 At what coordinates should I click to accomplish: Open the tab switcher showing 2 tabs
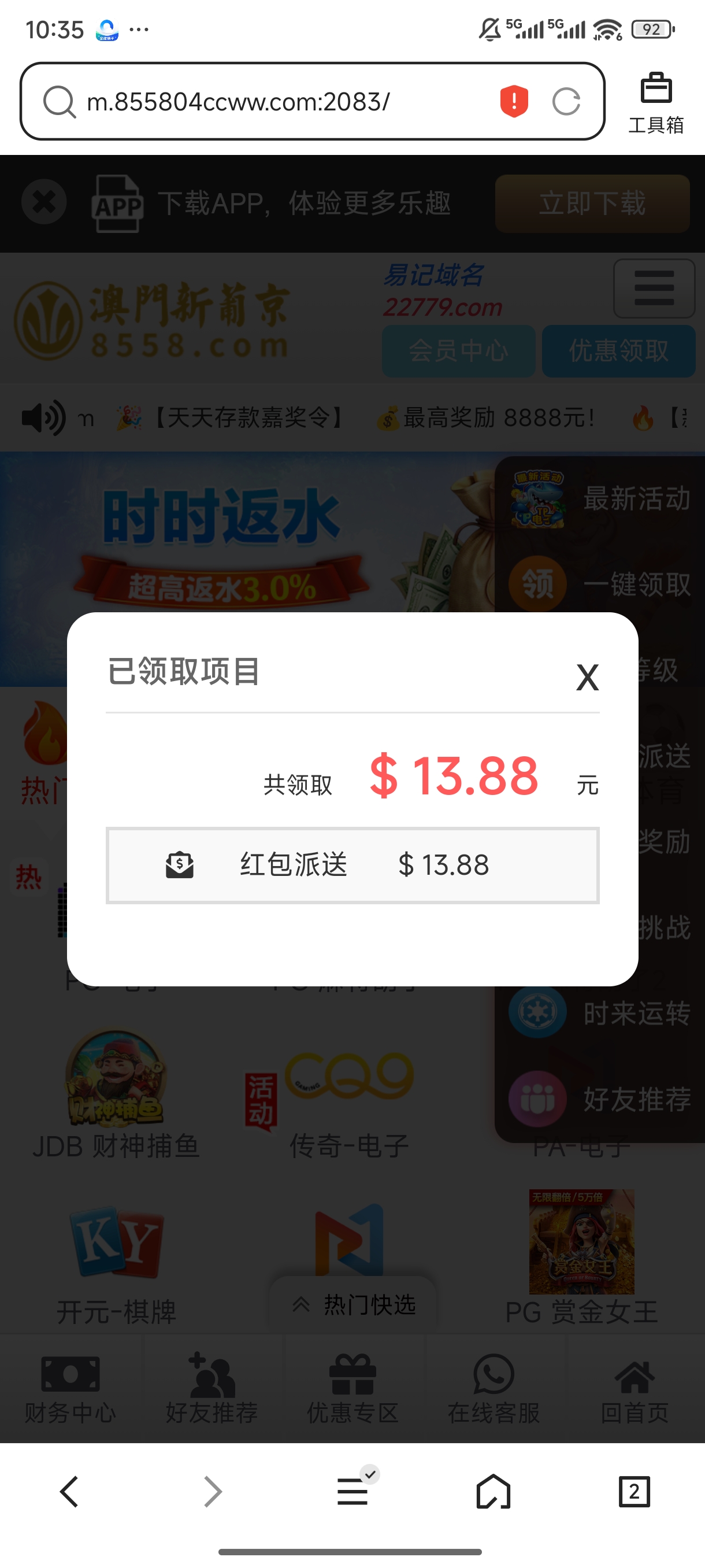(634, 1491)
